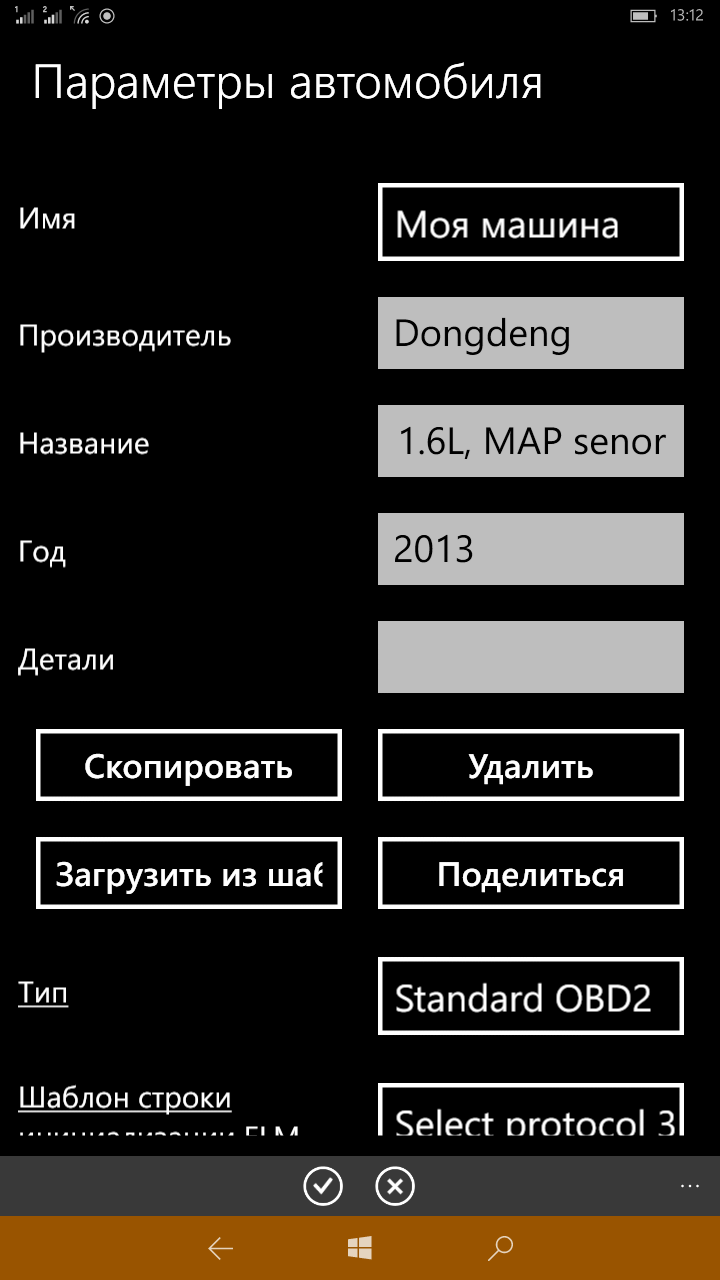Expand the app bar ellipsis menu
Image resolution: width=720 pixels, height=1280 pixels.
690,1185
